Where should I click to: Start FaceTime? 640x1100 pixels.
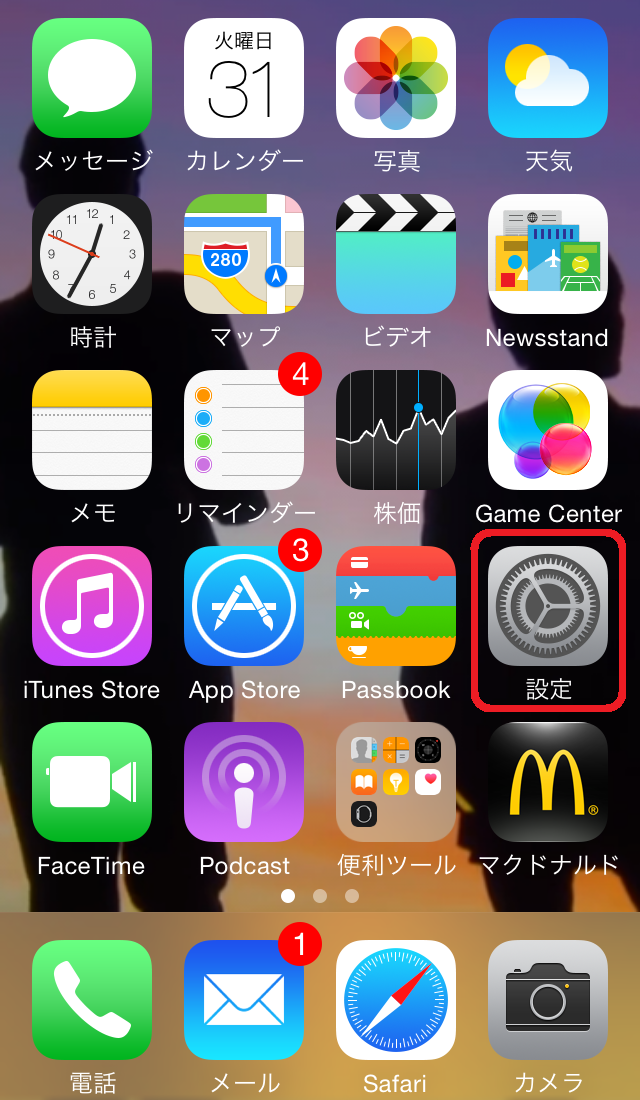click(x=92, y=782)
